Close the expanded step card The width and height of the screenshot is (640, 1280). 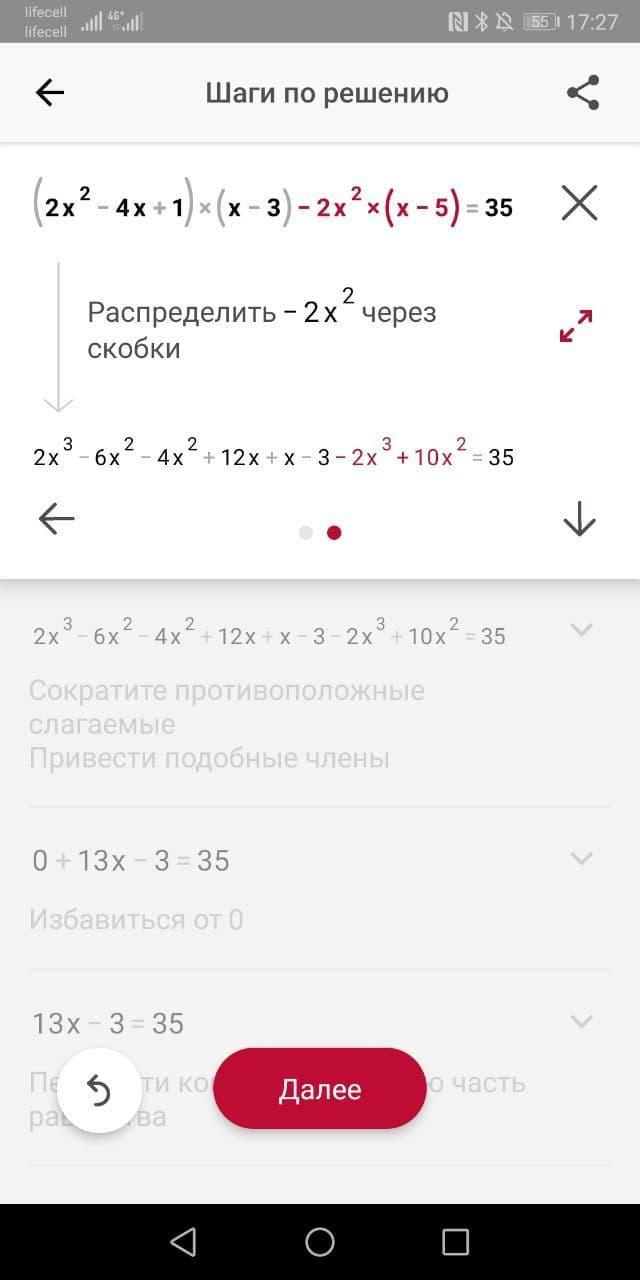coord(580,203)
